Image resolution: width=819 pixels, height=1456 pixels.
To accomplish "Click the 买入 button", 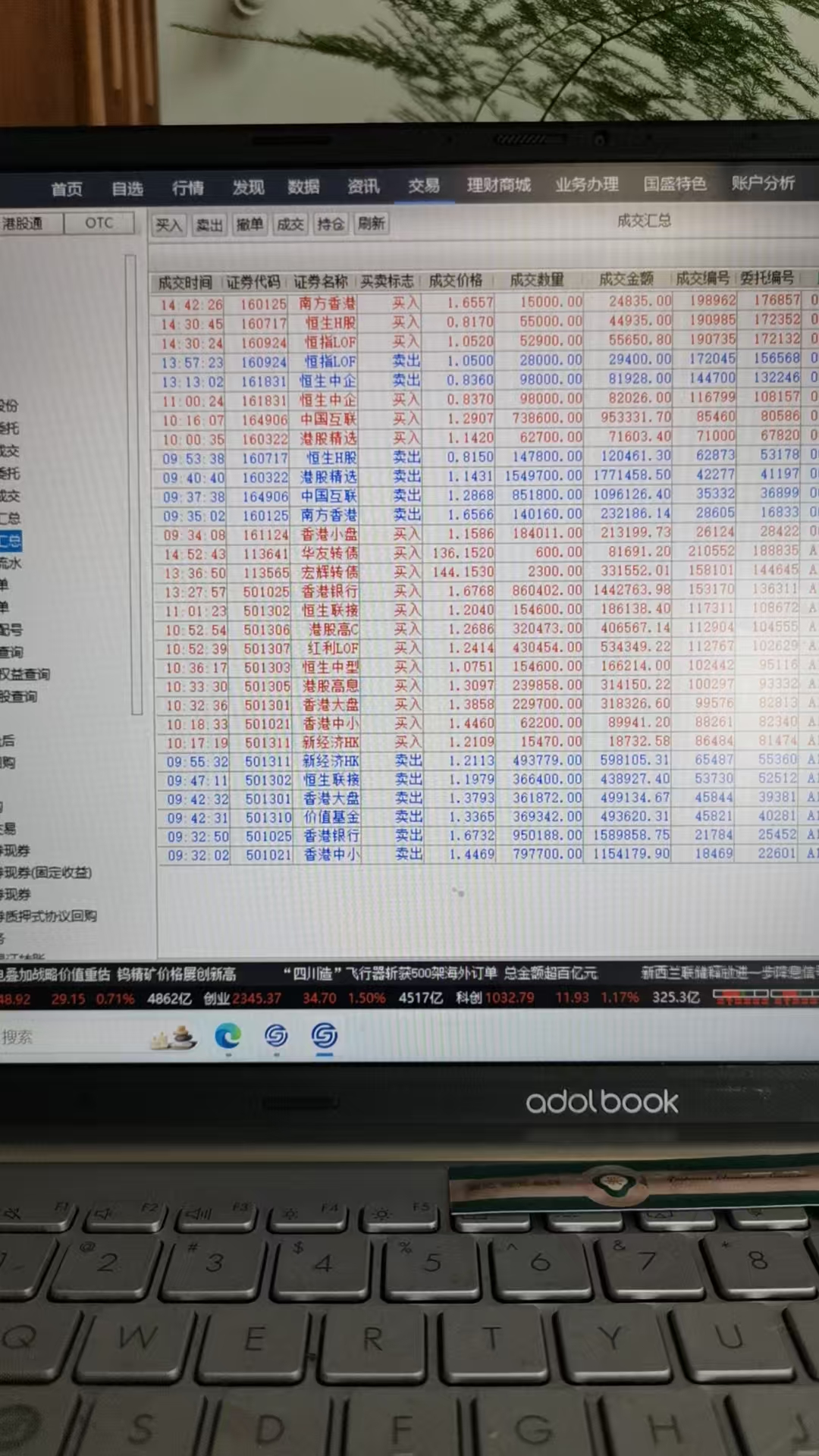I will pos(168,224).
